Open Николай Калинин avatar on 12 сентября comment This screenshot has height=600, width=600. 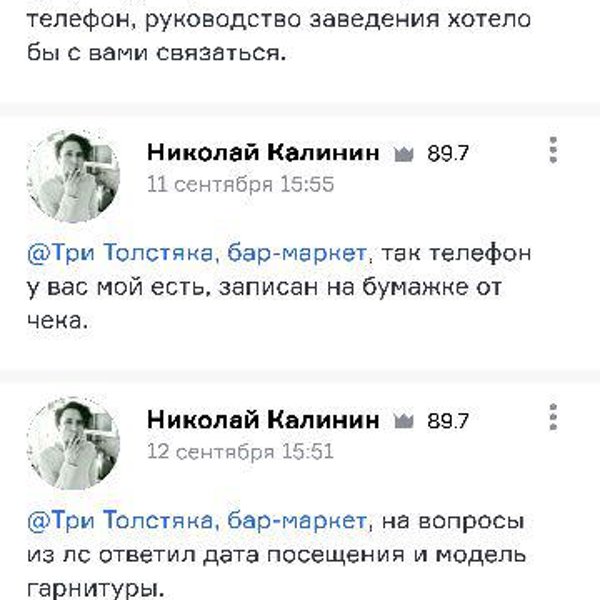click(73, 441)
